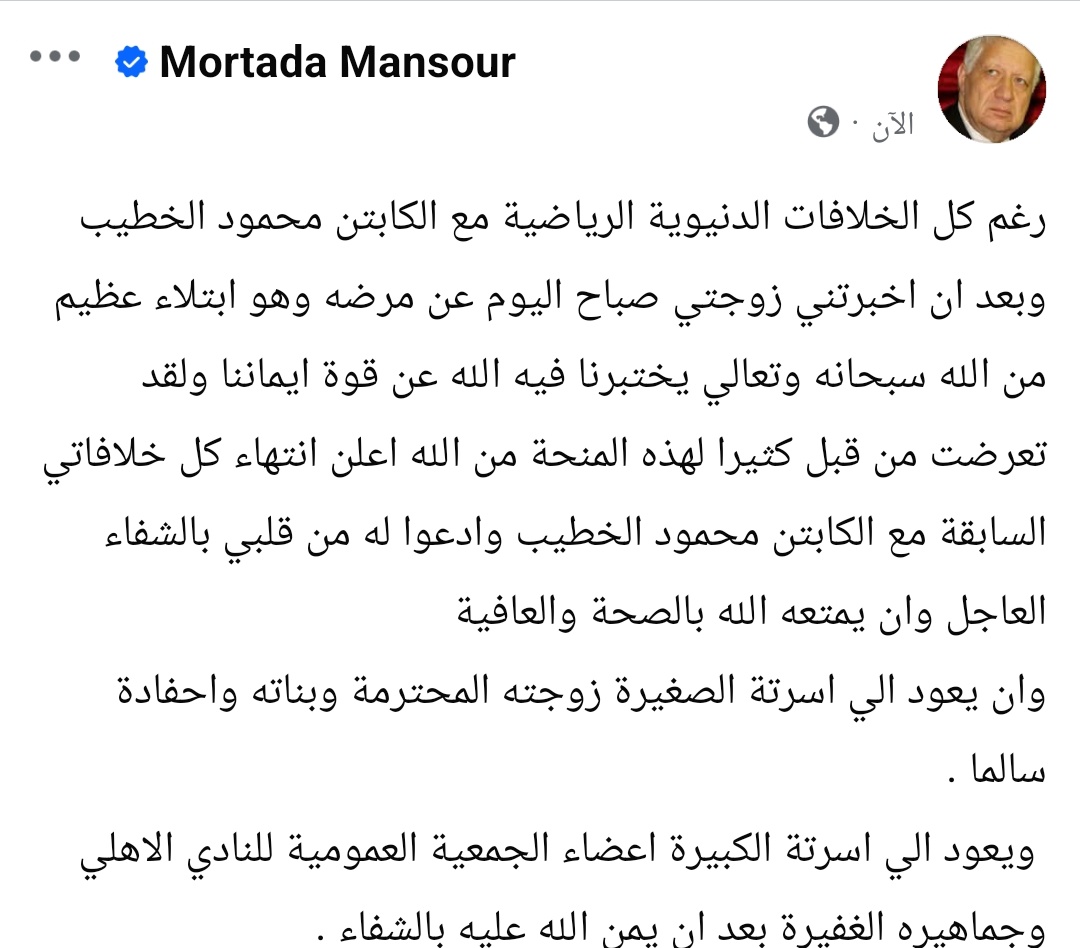This screenshot has width=1080, height=948.
Task: Open the post's three-dot options menu
Action: click(54, 56)
